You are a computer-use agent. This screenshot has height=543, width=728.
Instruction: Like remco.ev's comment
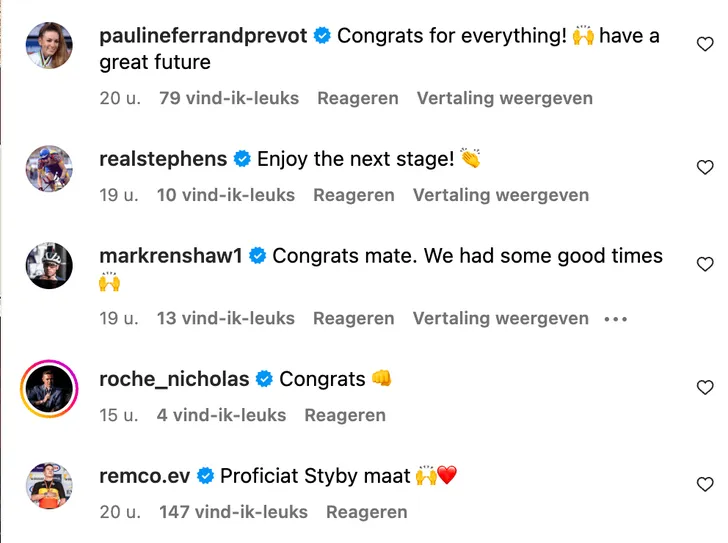point(705,485)
